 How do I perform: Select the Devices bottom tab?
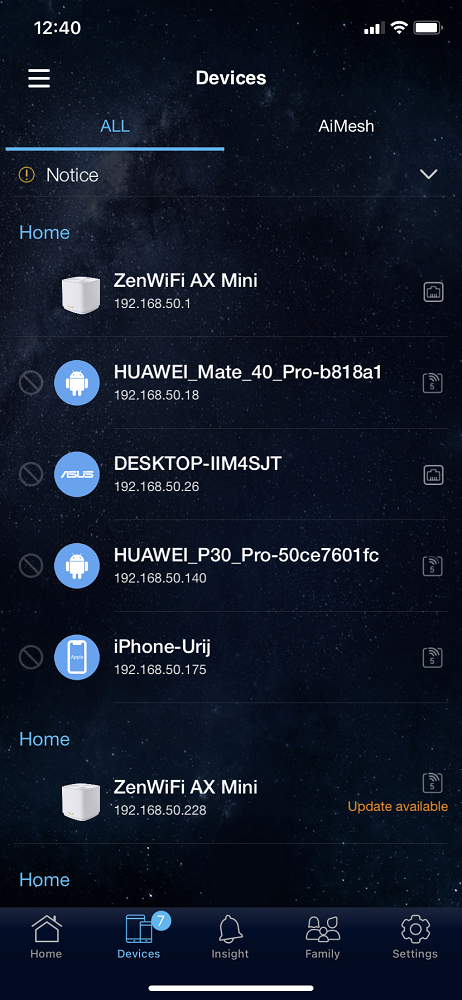pos(139,937)
